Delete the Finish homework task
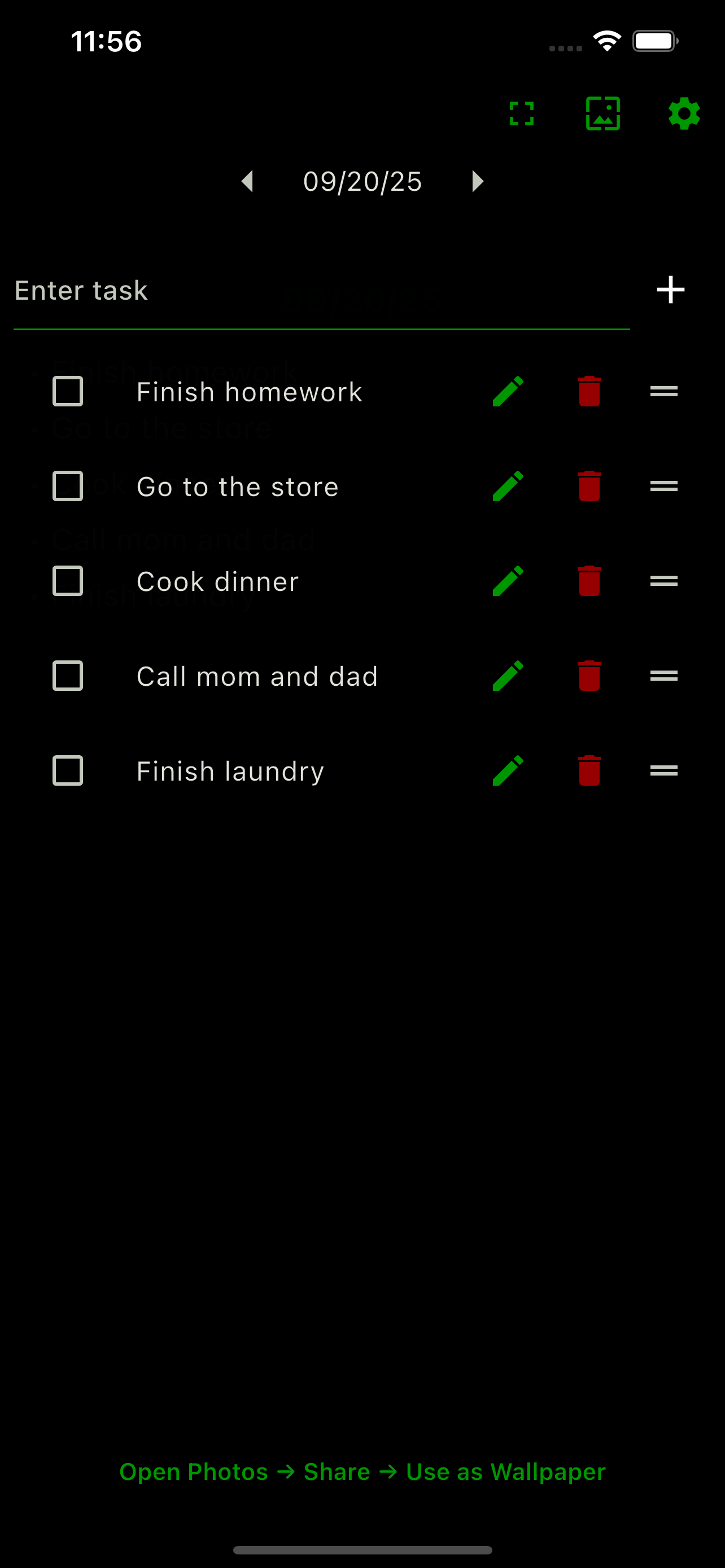Screen dimensions: 725x1568 tap(589, 391)
